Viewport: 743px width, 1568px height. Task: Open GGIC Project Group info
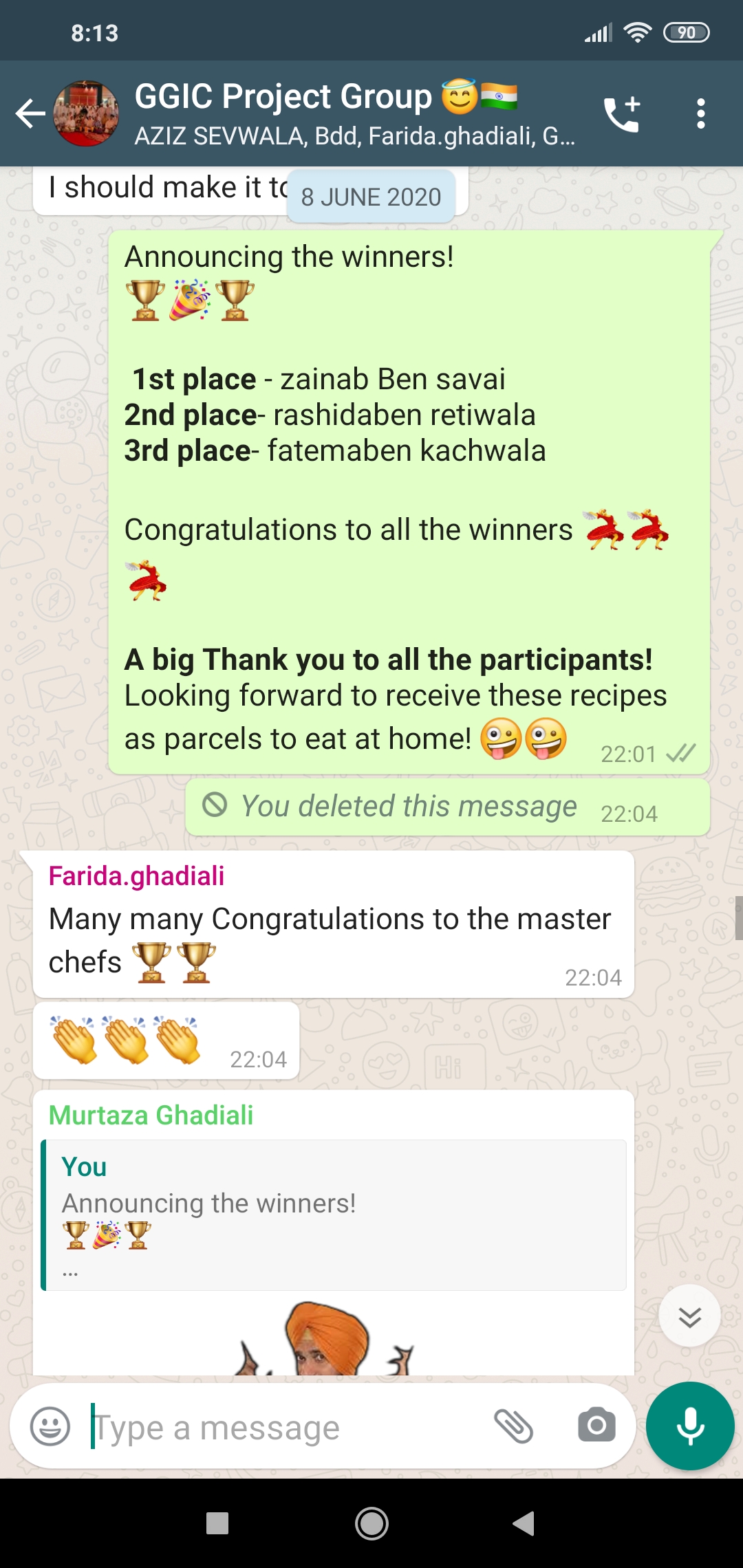tap(354, 113)
